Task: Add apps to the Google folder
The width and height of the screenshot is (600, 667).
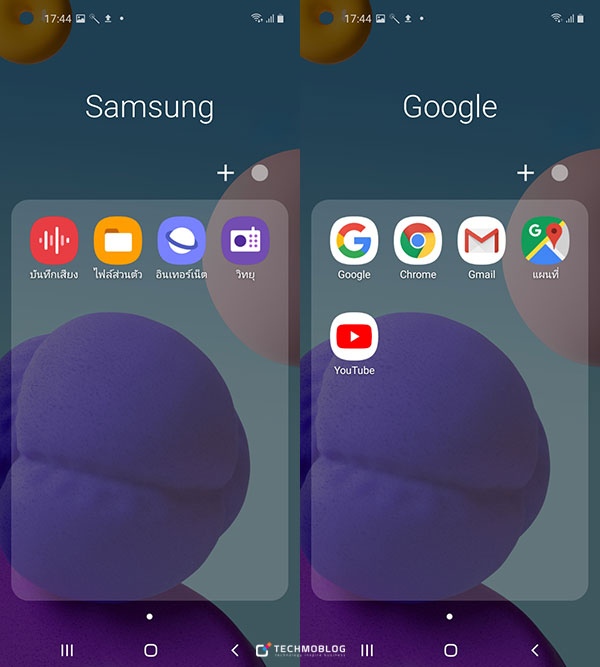Action: coord(525,173)
